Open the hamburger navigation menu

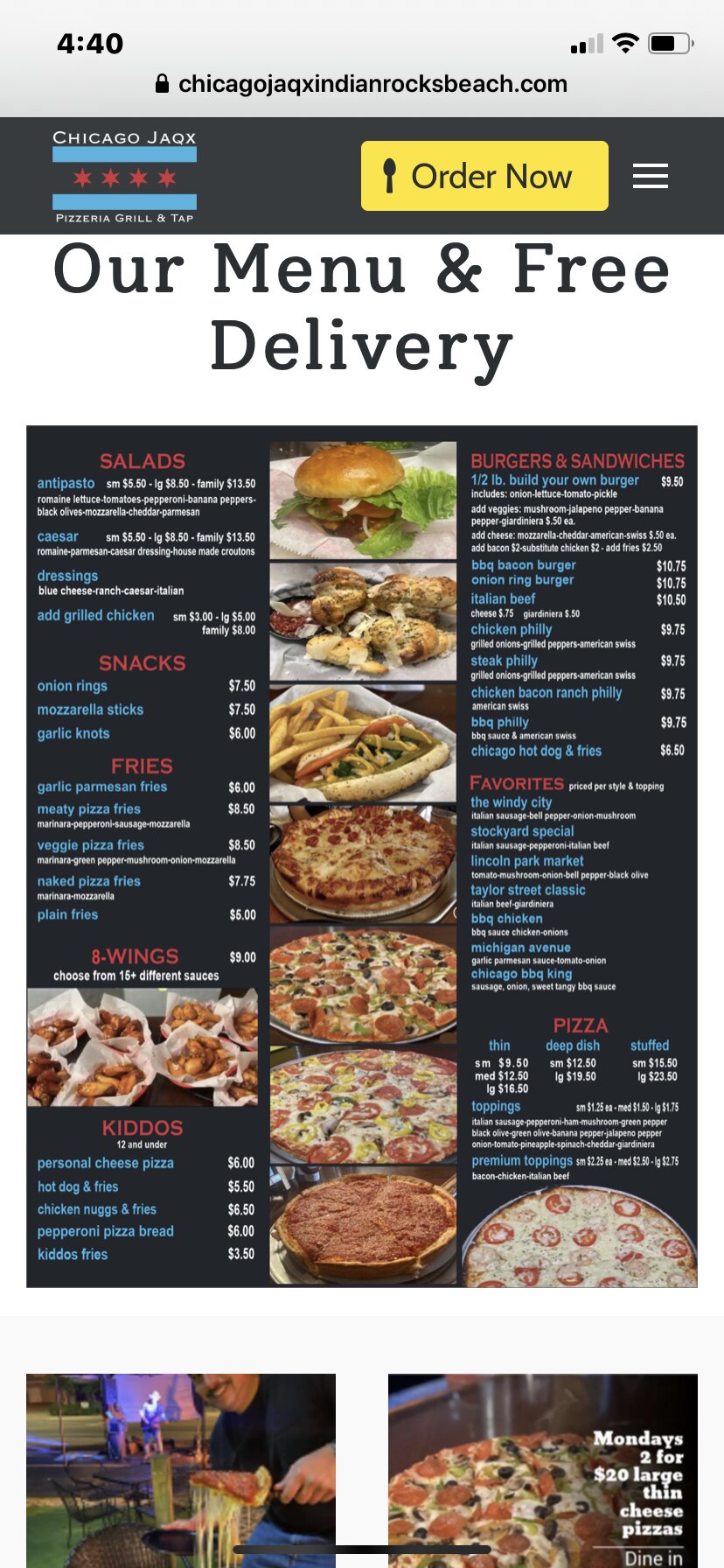click(x=650, y=176)
